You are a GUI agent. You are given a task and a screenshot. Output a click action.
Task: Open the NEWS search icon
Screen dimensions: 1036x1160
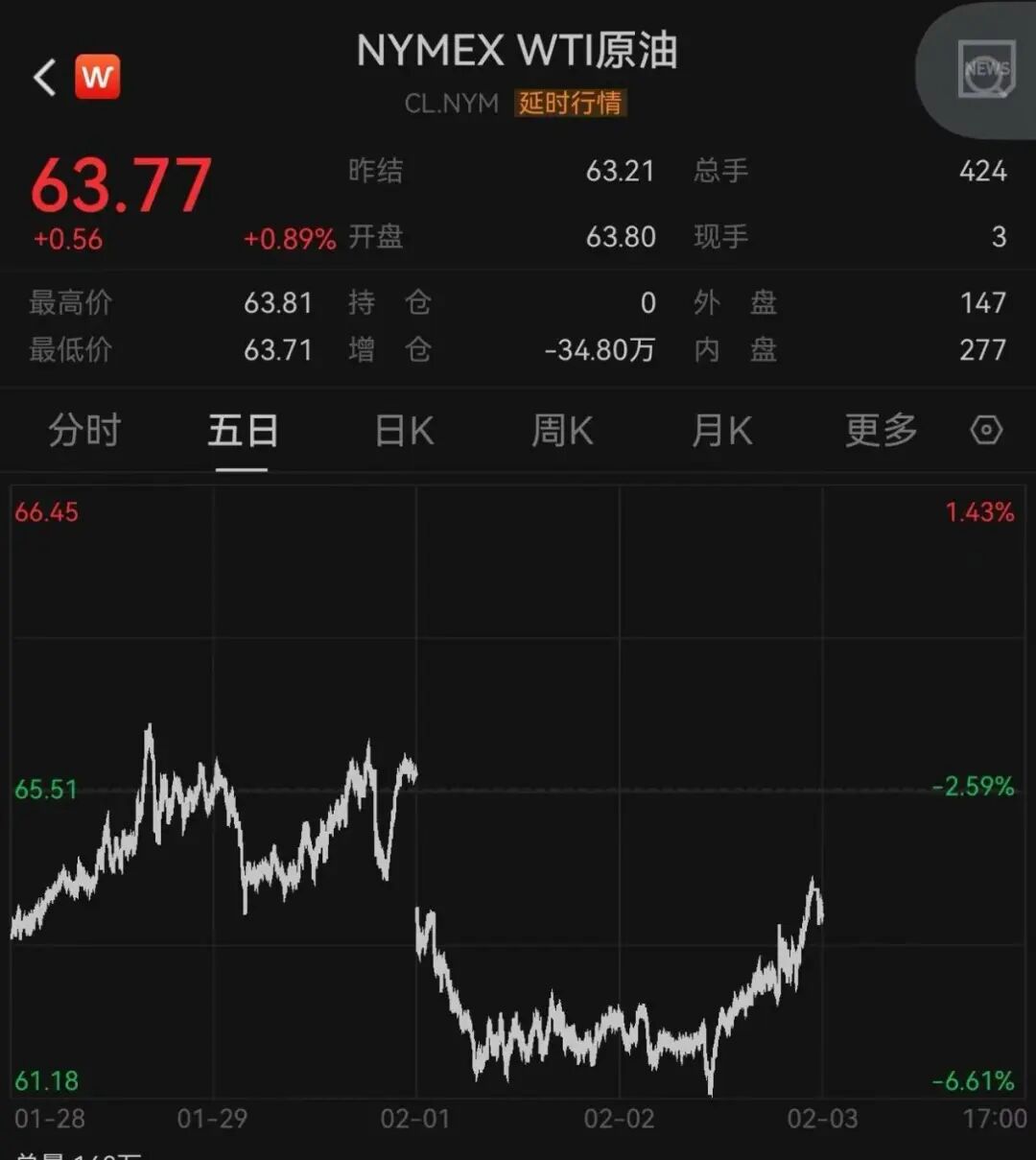(986, 70)
